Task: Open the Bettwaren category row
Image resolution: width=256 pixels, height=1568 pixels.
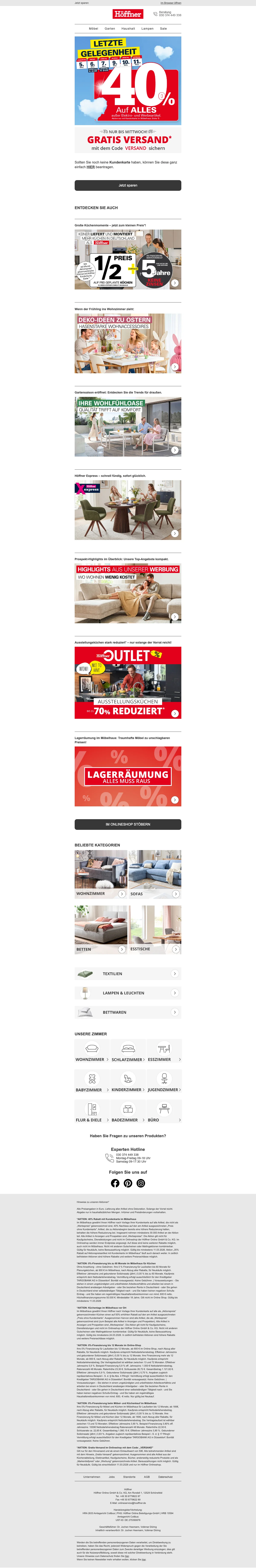Action: pos(128,1012)
